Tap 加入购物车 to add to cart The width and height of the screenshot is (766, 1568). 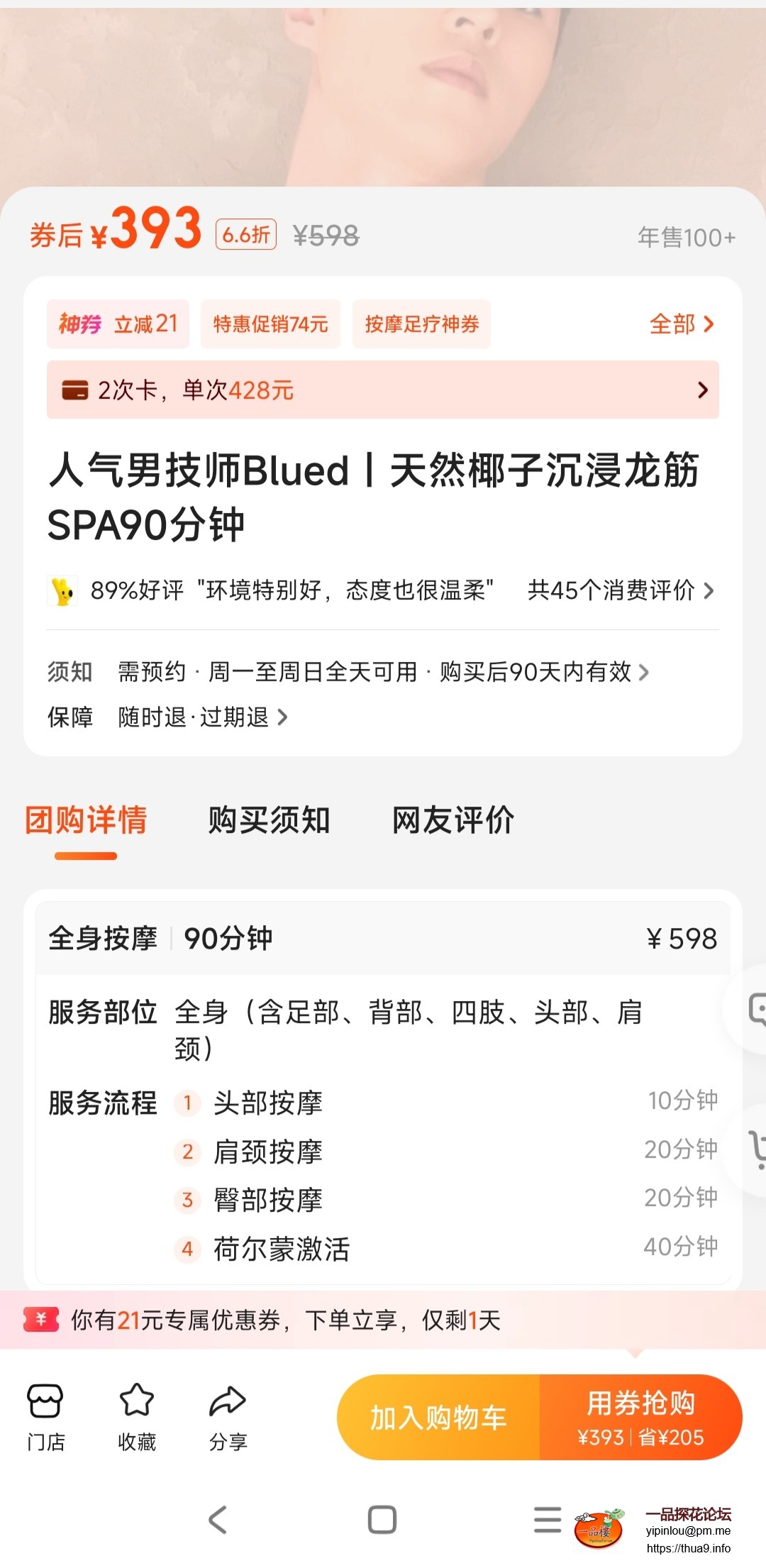click(438, 1417)
